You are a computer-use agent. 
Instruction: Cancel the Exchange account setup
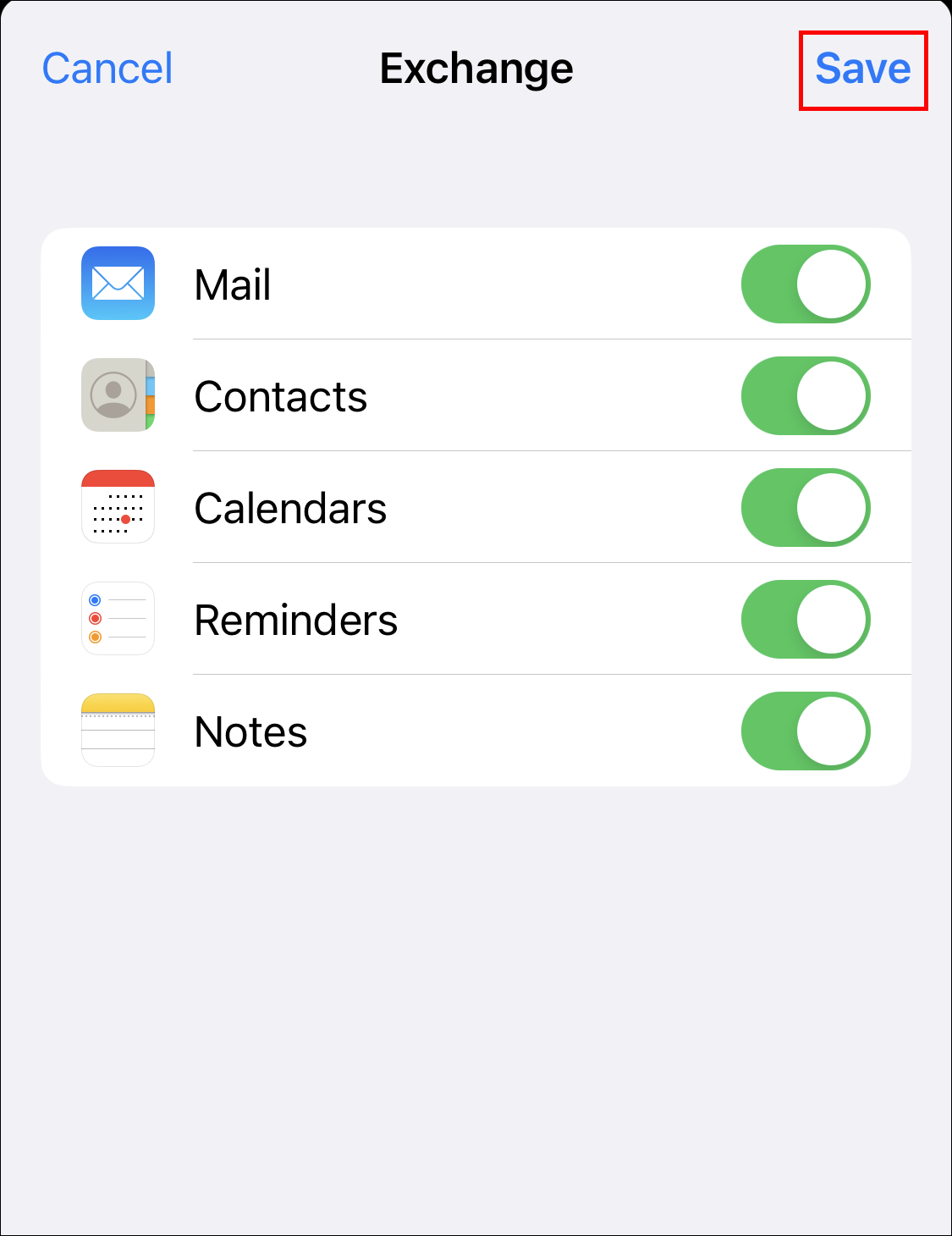107,69
